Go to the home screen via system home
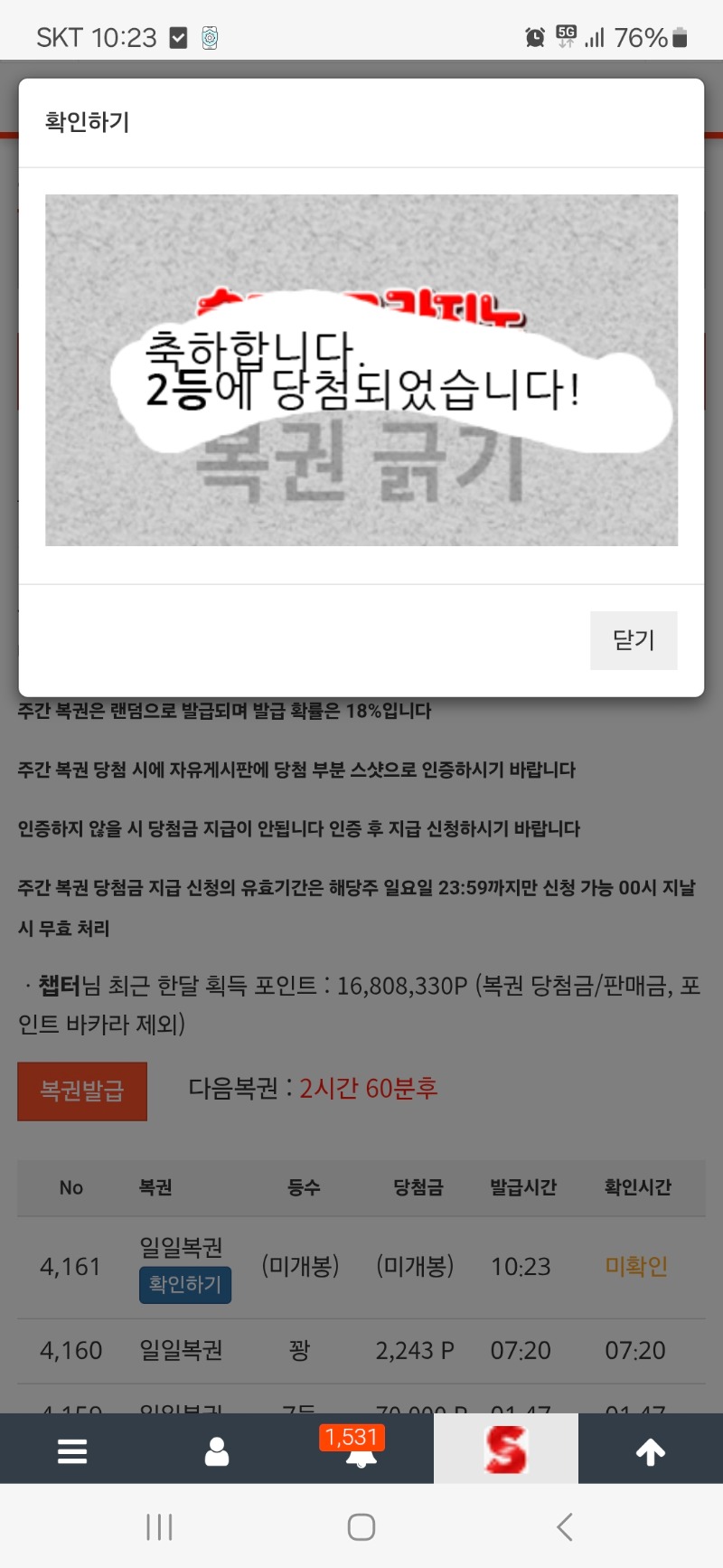 [x=361, y=1527]
